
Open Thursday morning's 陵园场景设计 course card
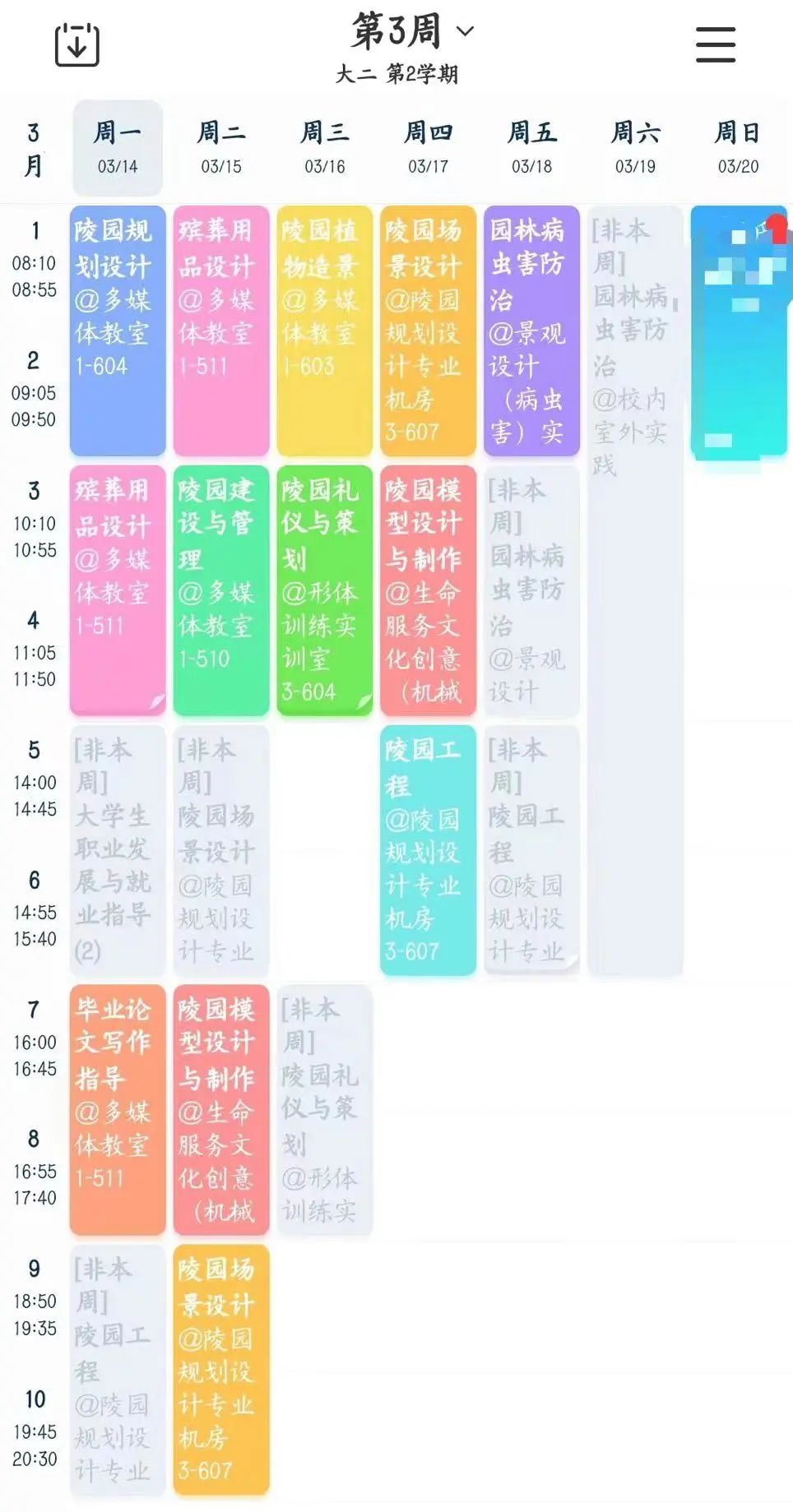(x=428, y=331)
